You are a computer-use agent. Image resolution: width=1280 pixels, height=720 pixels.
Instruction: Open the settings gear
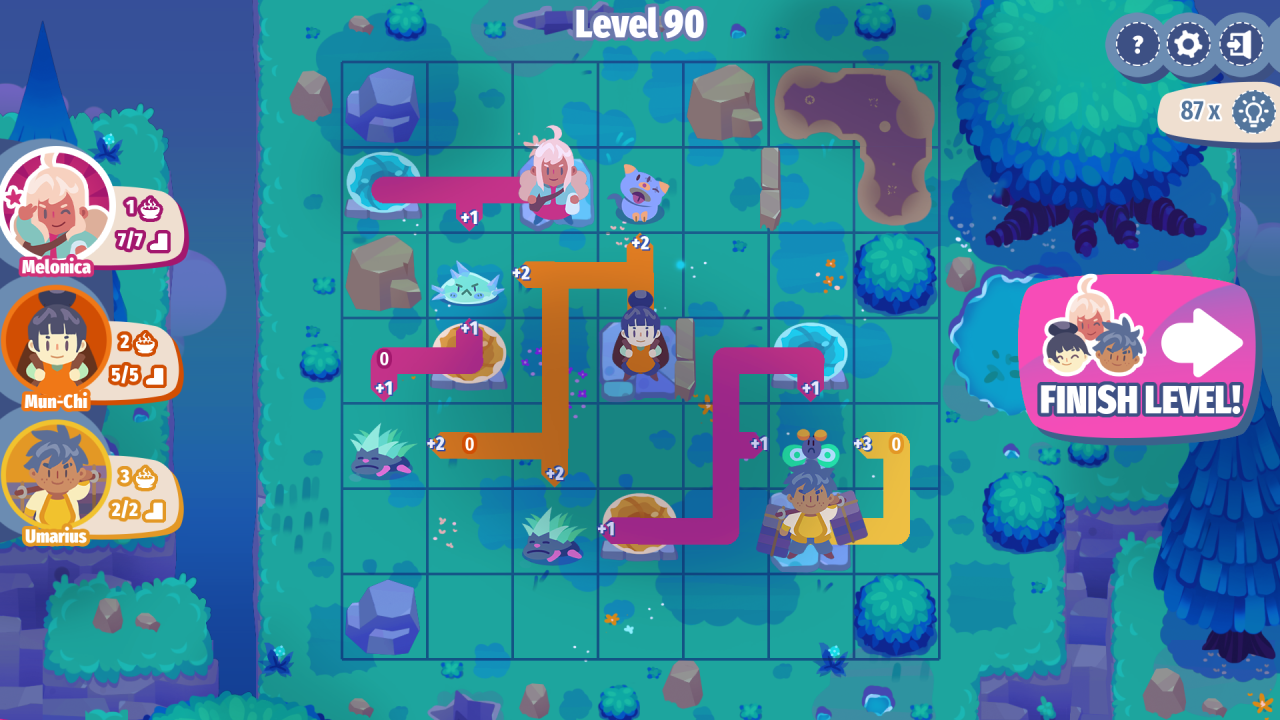[1189, 45]
